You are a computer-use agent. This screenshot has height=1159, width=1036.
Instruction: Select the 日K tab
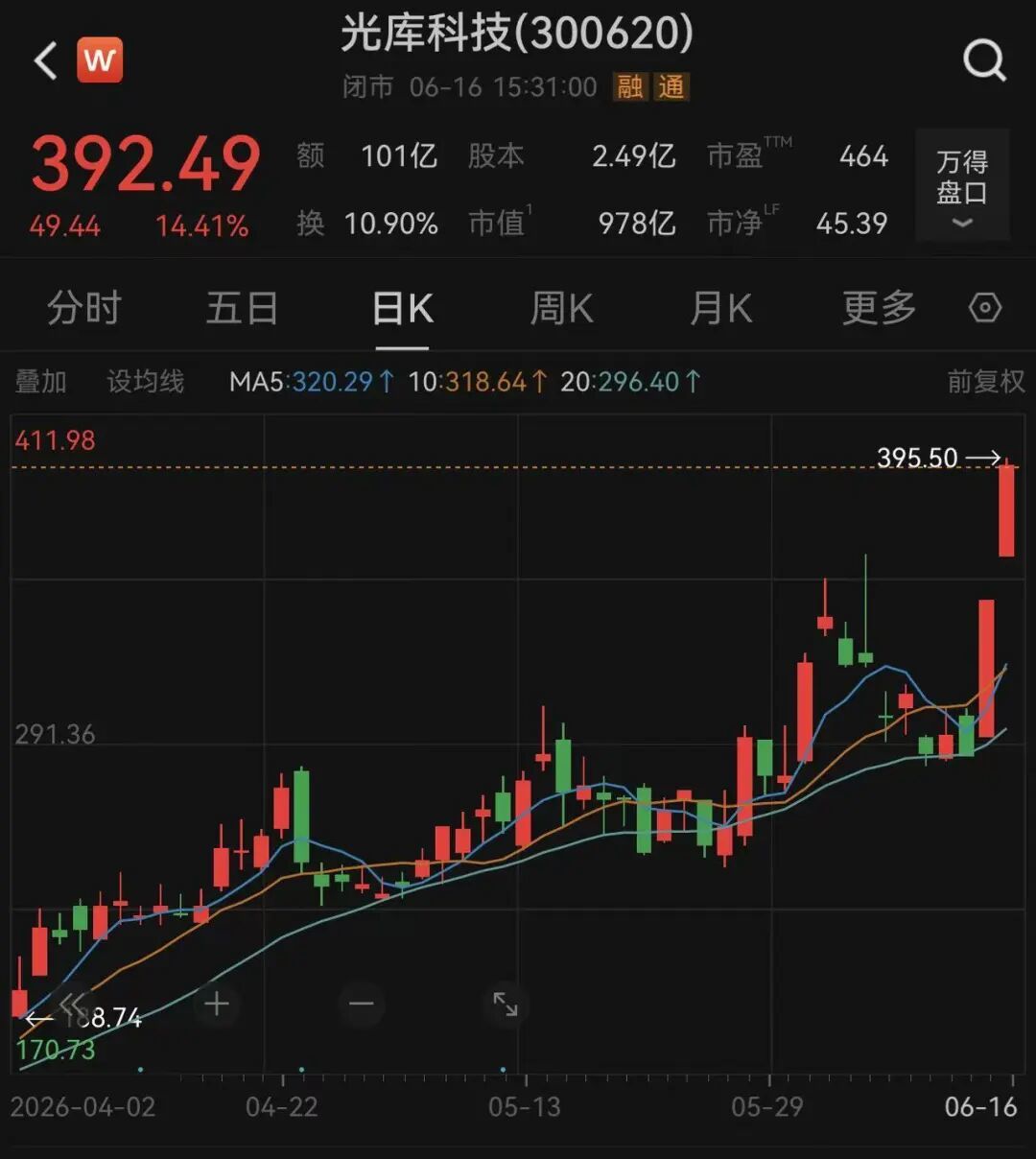pos(403,309)
